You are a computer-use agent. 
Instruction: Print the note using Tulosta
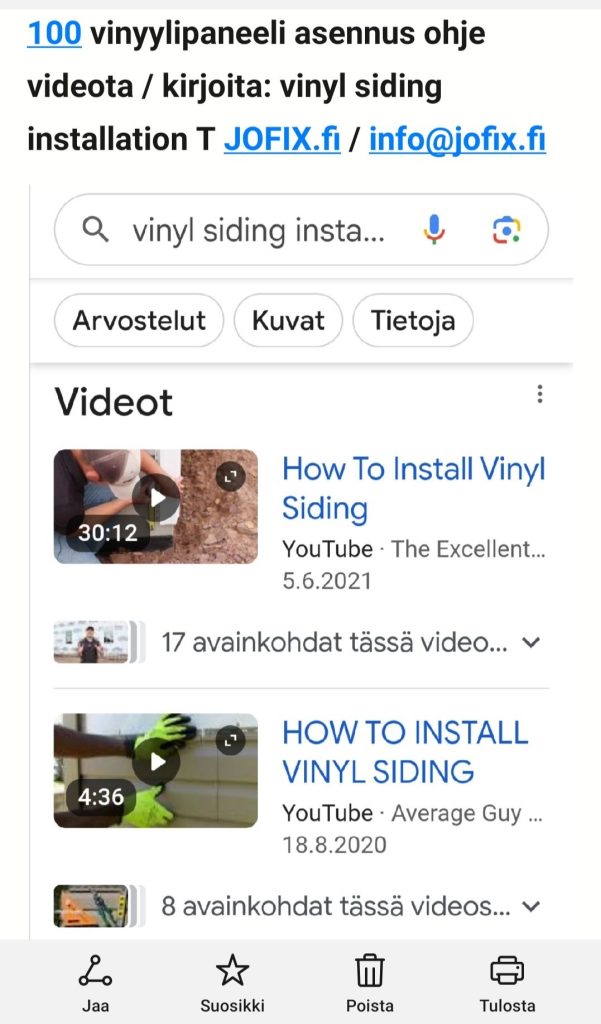click(x=507, y=982)
